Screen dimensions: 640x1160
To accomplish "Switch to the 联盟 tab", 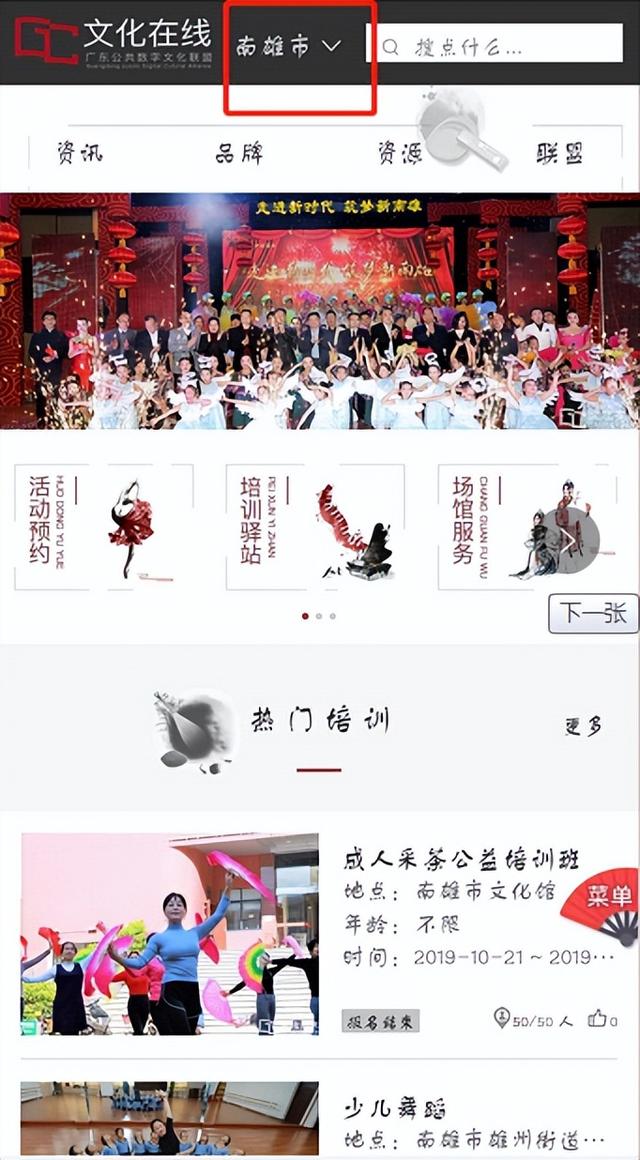I will point(559,152).
